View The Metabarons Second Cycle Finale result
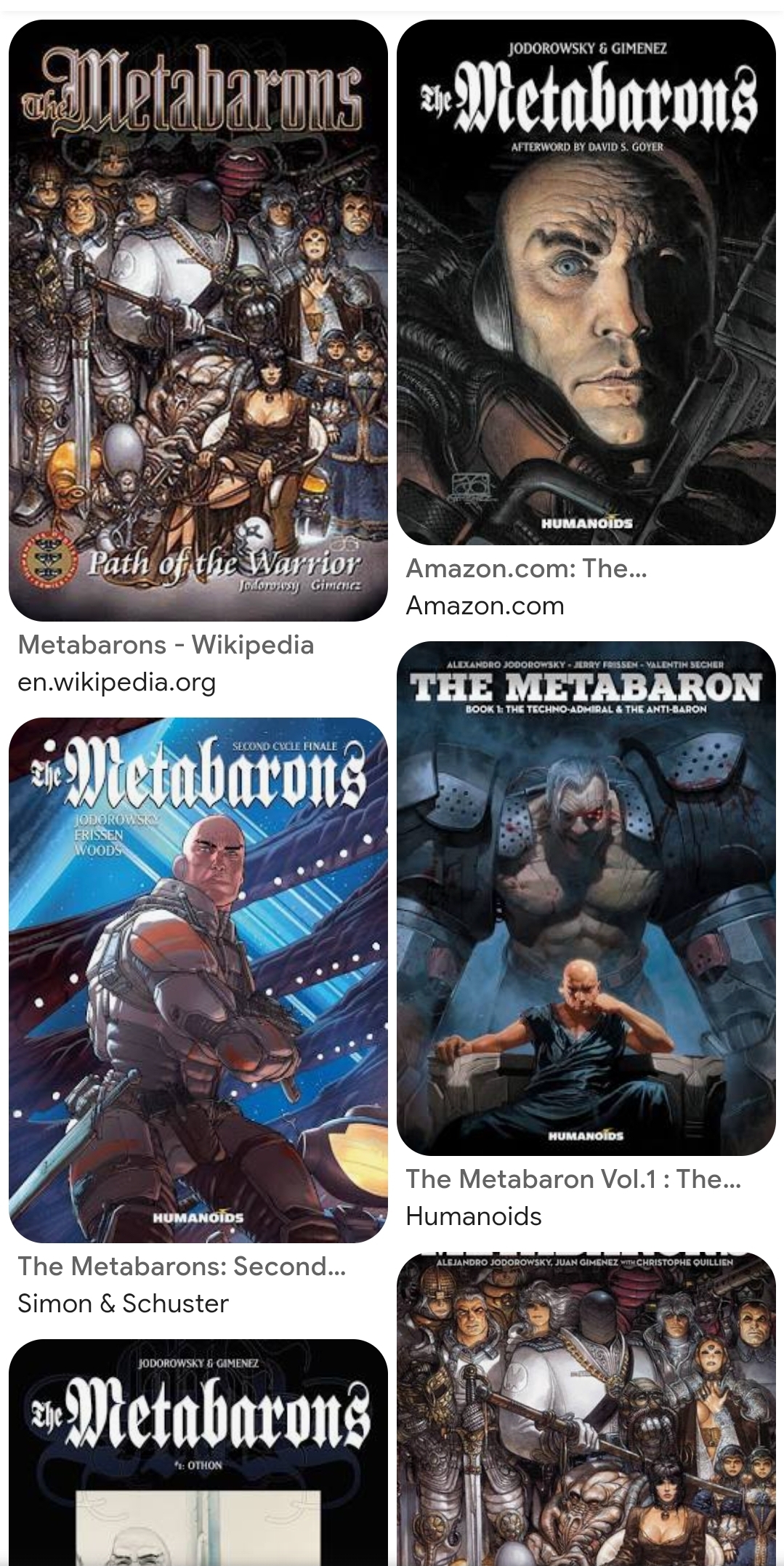The height and width of the screenshot is (1566, 784). pos(198,979)
